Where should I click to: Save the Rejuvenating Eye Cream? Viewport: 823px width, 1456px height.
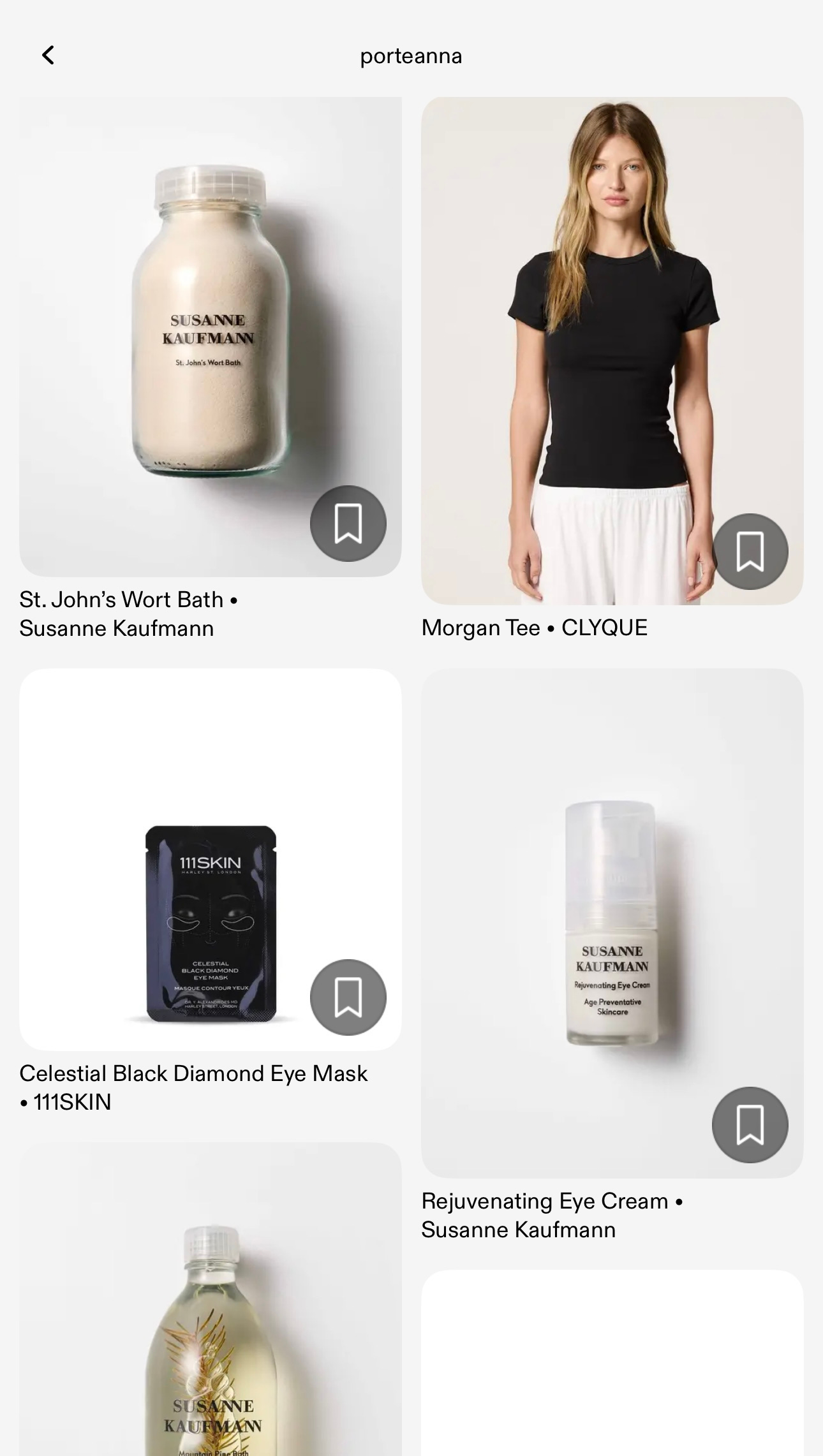click(750, 1124)
